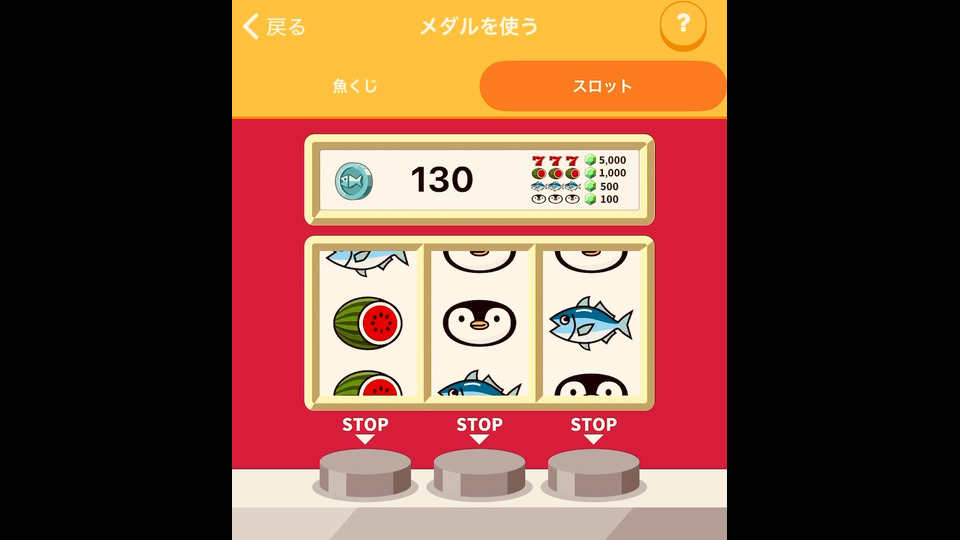
Task: Open the question mark help button
Action: [683, 25]
